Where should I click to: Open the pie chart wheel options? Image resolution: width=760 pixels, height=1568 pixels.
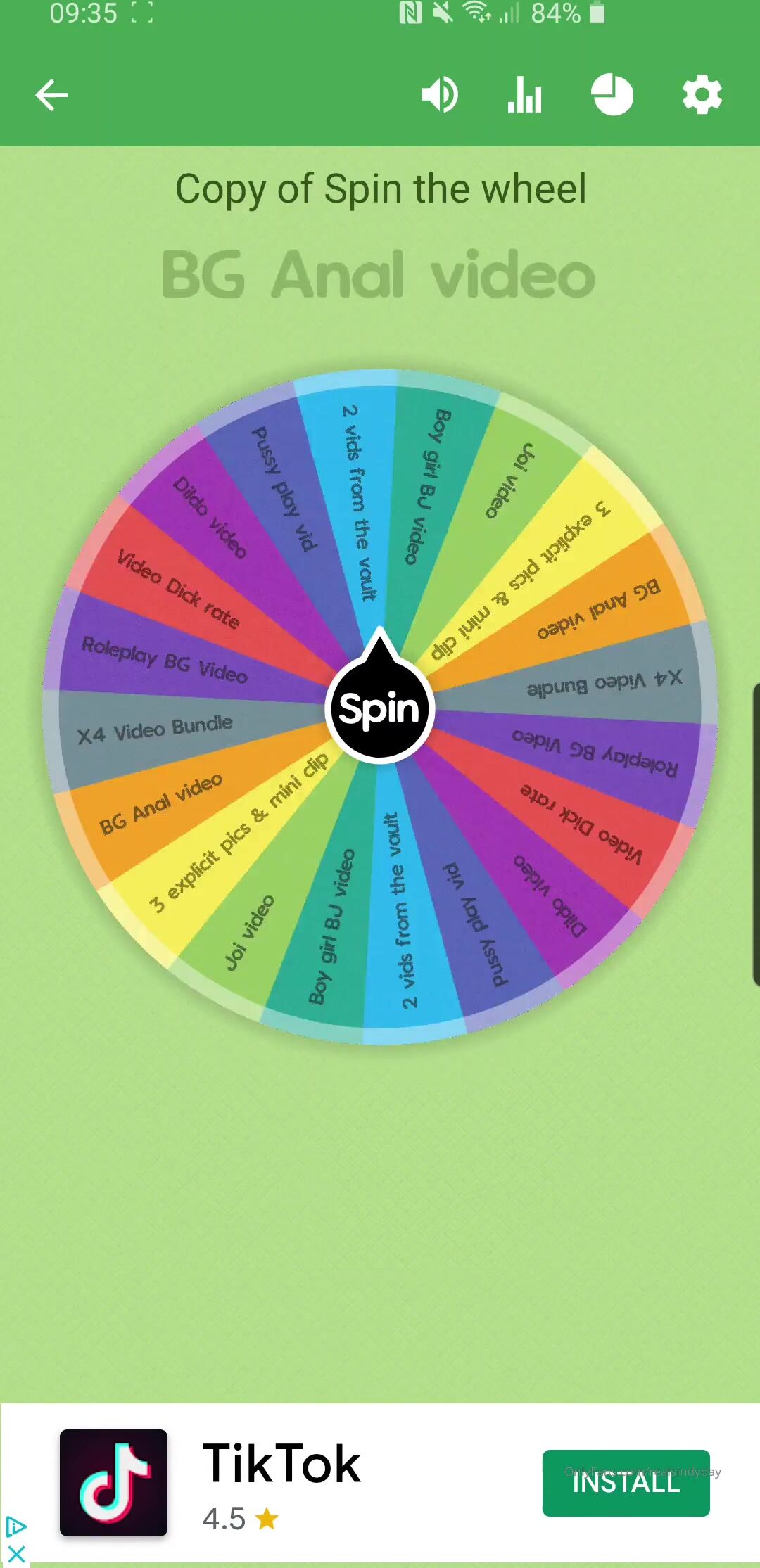pos(612,95)
